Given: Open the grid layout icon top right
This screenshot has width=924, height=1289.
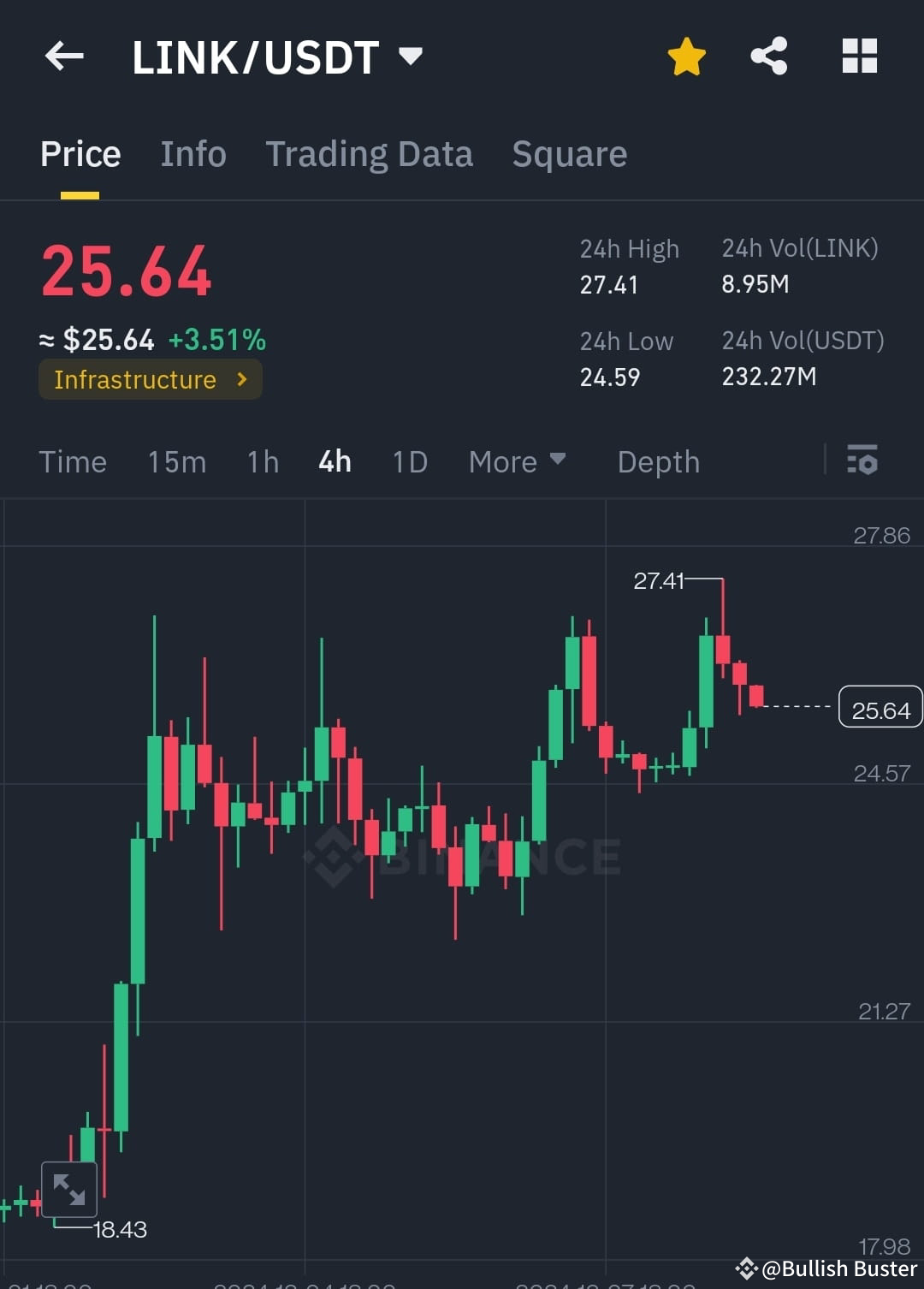Looking at the screenshot, I should [x=860, y=55].
